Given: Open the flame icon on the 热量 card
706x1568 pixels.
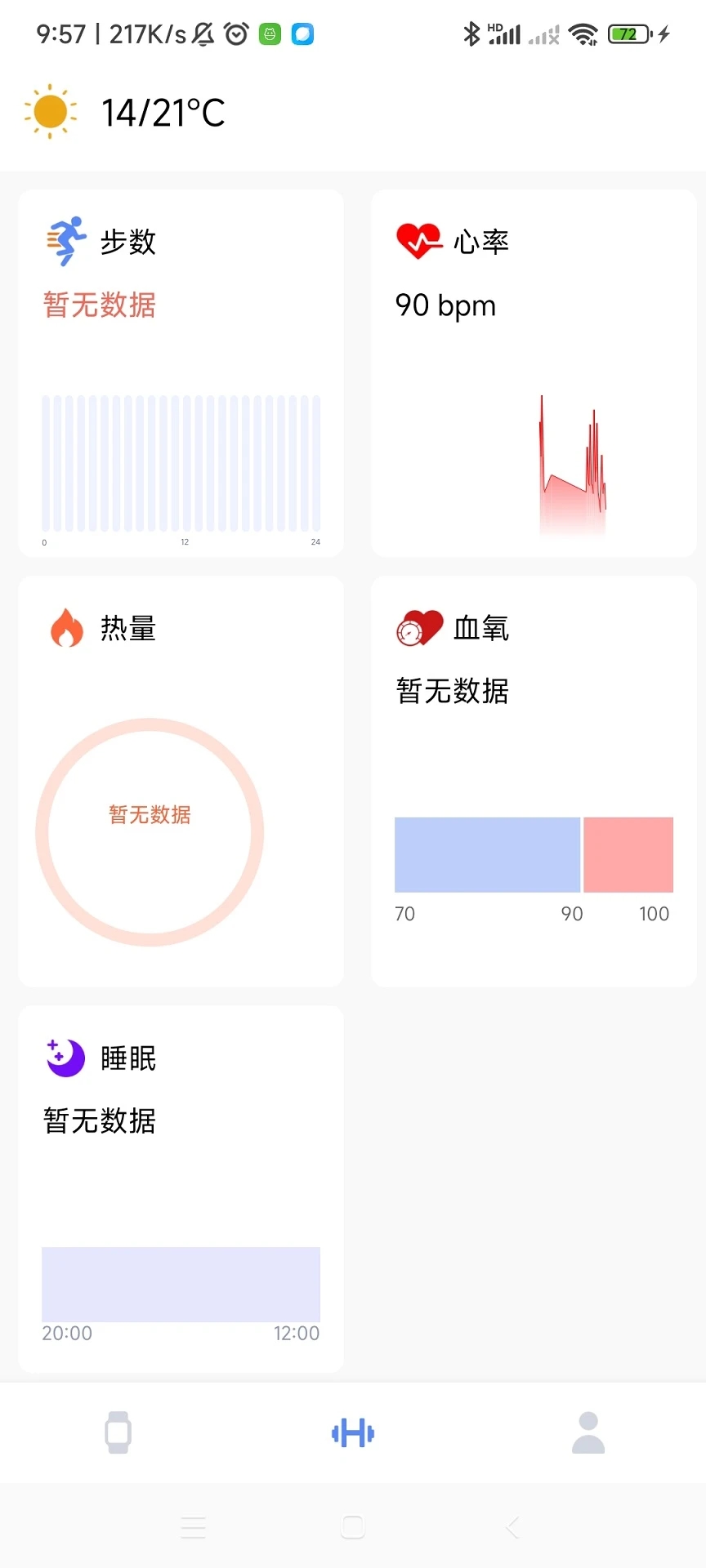Looking at the screenshot, I should (65, 627).
